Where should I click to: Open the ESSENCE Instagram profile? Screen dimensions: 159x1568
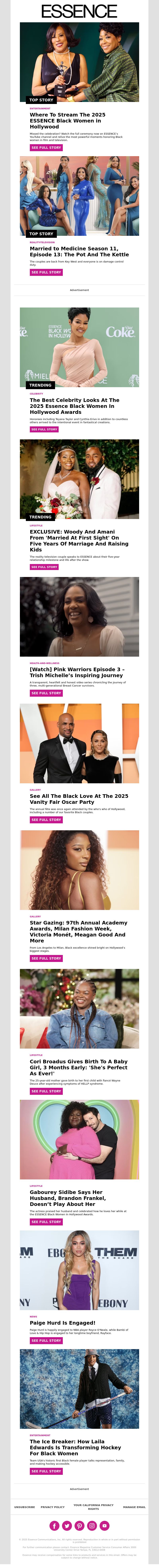[92, 1525]
